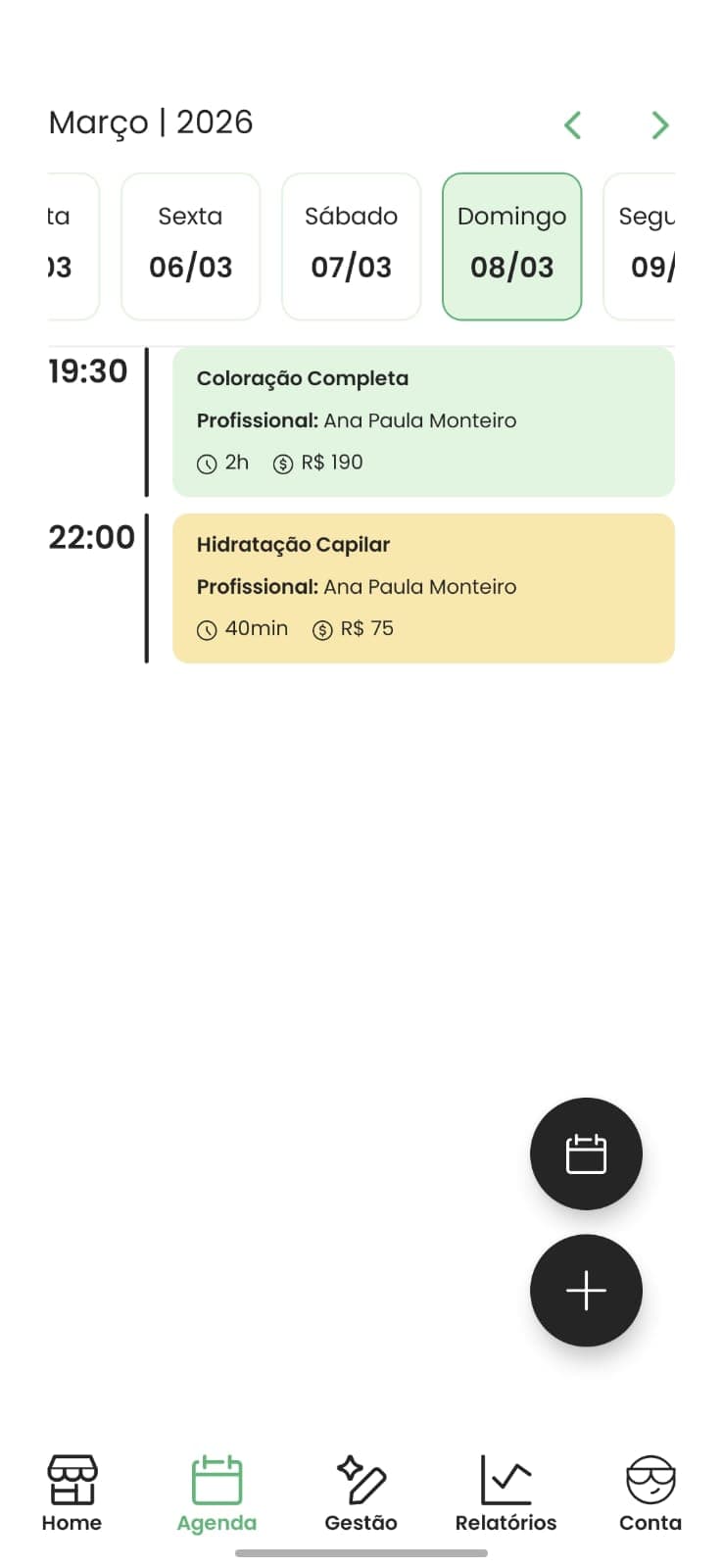The height and width of the screenshot is (1568, 723).
Task: Open the Home icon in bottom navigation
Action: pyautogui.click(x=71, y=1480)
